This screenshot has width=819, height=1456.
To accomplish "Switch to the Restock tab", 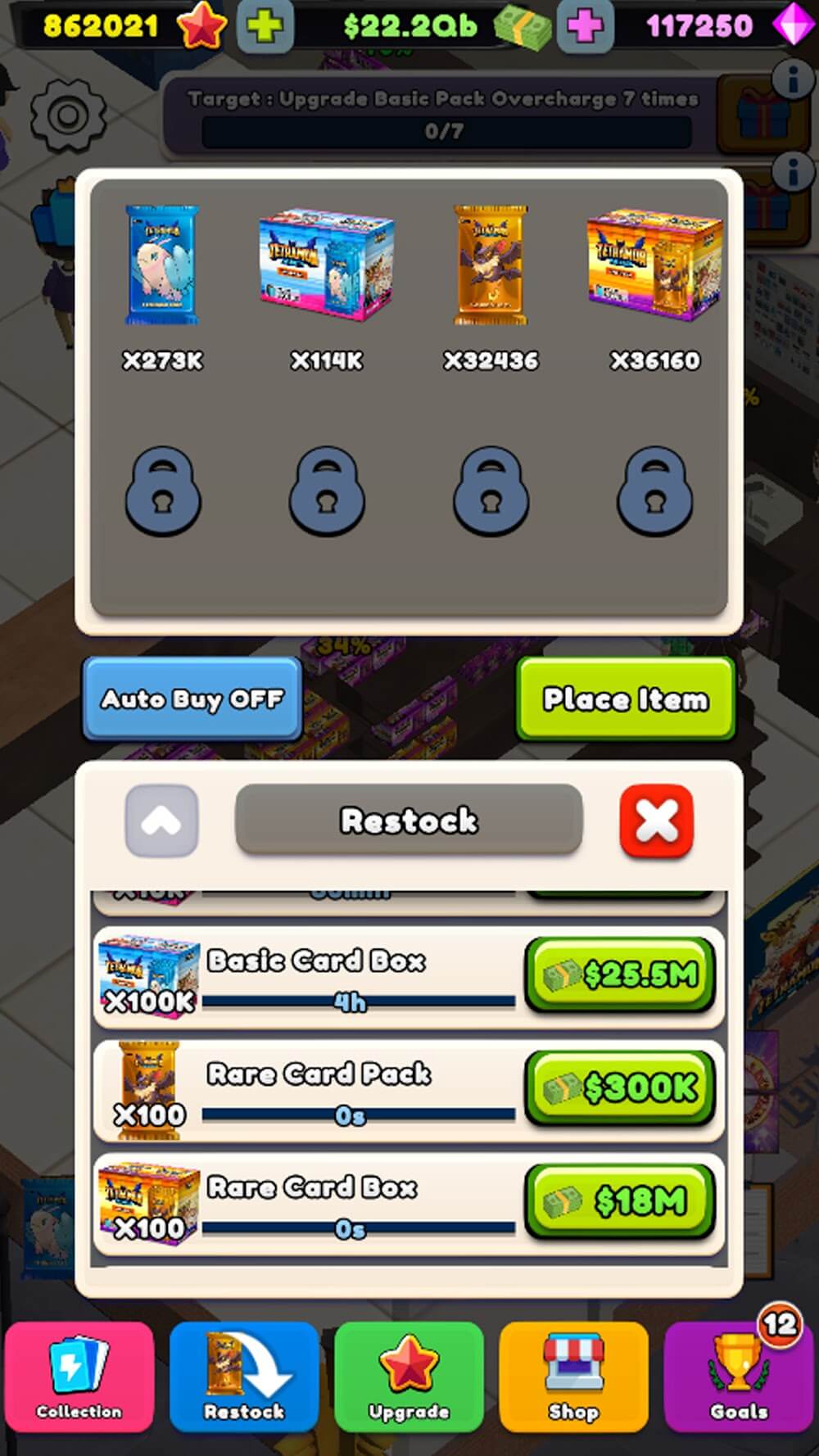I will [244, 1377].
